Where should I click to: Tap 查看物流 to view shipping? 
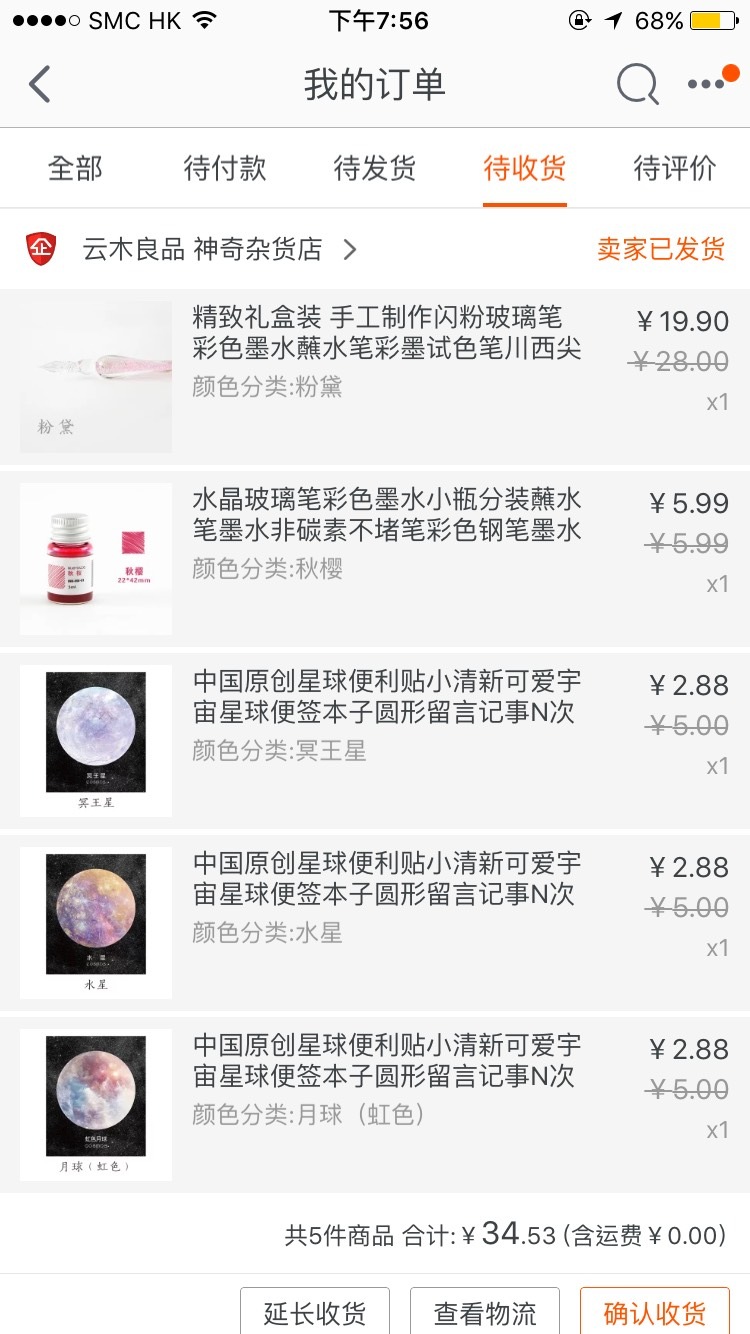tap(485, 1311)
